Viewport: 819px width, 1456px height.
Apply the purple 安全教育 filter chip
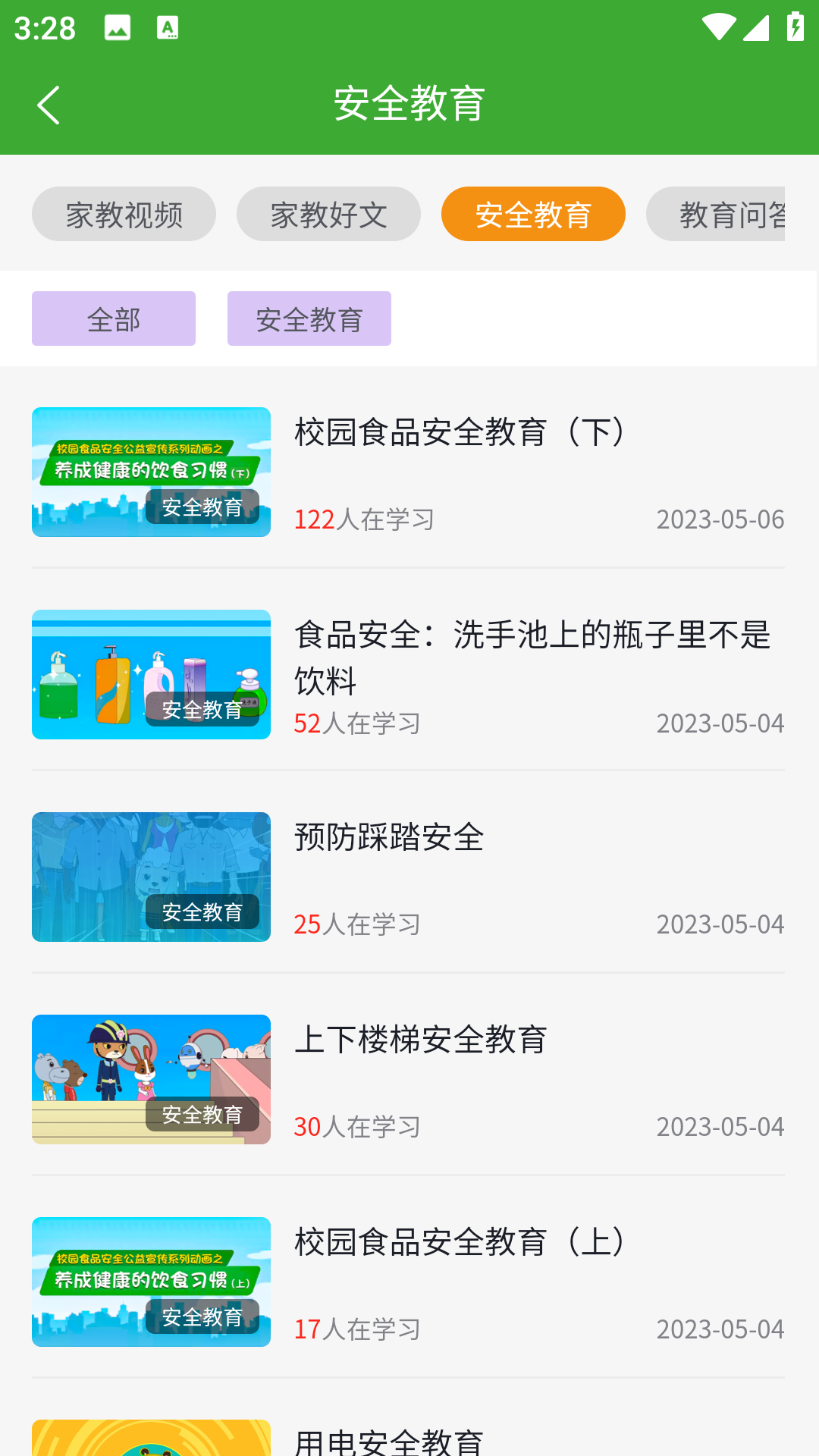click(x=309, y=319)
